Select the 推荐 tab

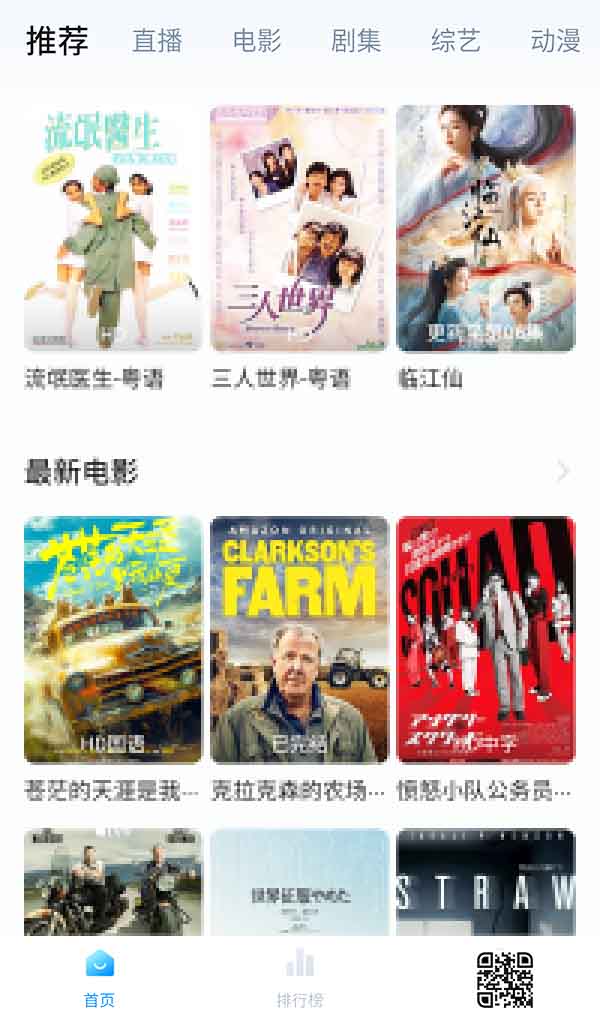coord(57,41)
